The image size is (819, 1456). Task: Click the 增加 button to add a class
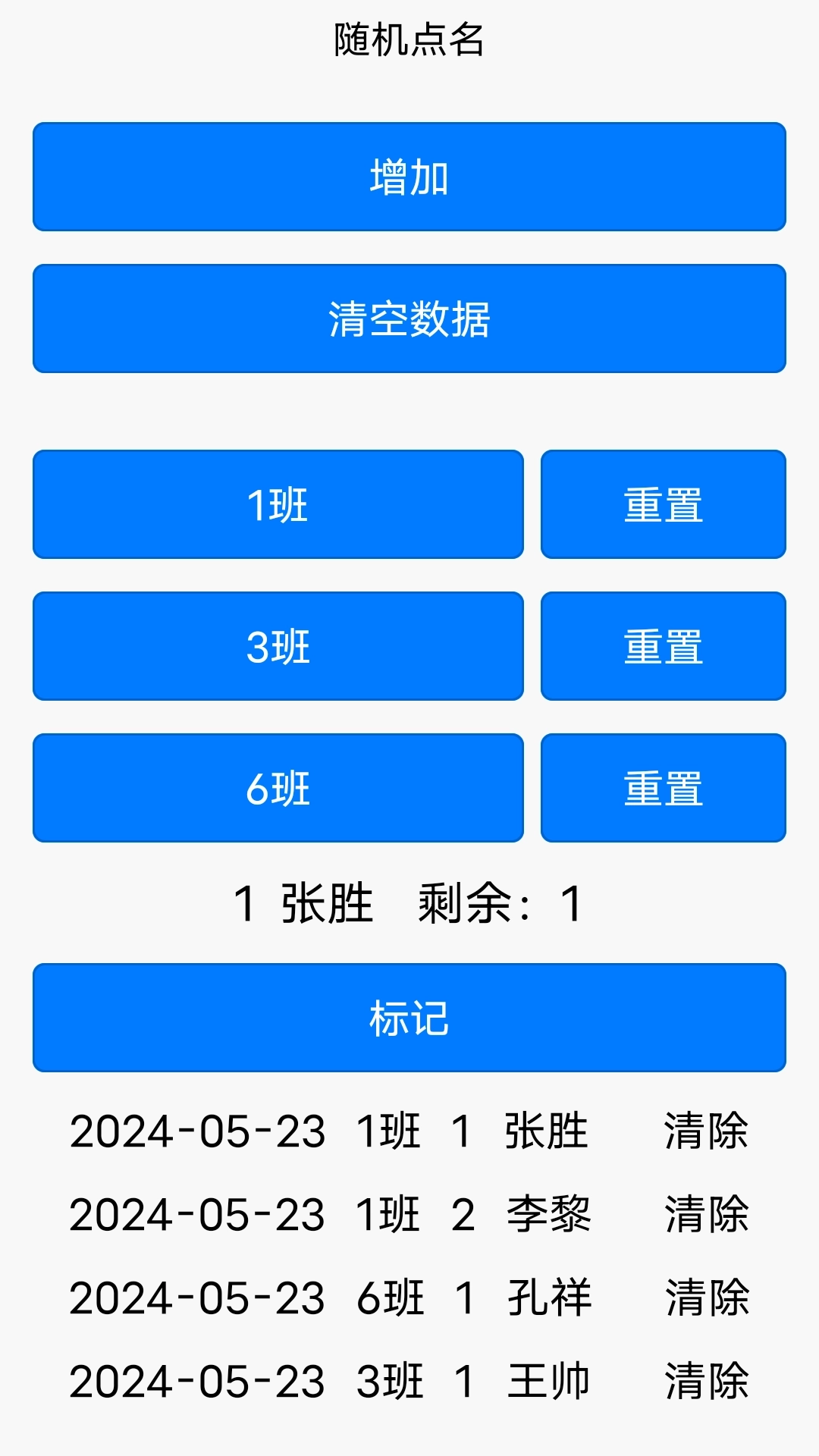409,176
